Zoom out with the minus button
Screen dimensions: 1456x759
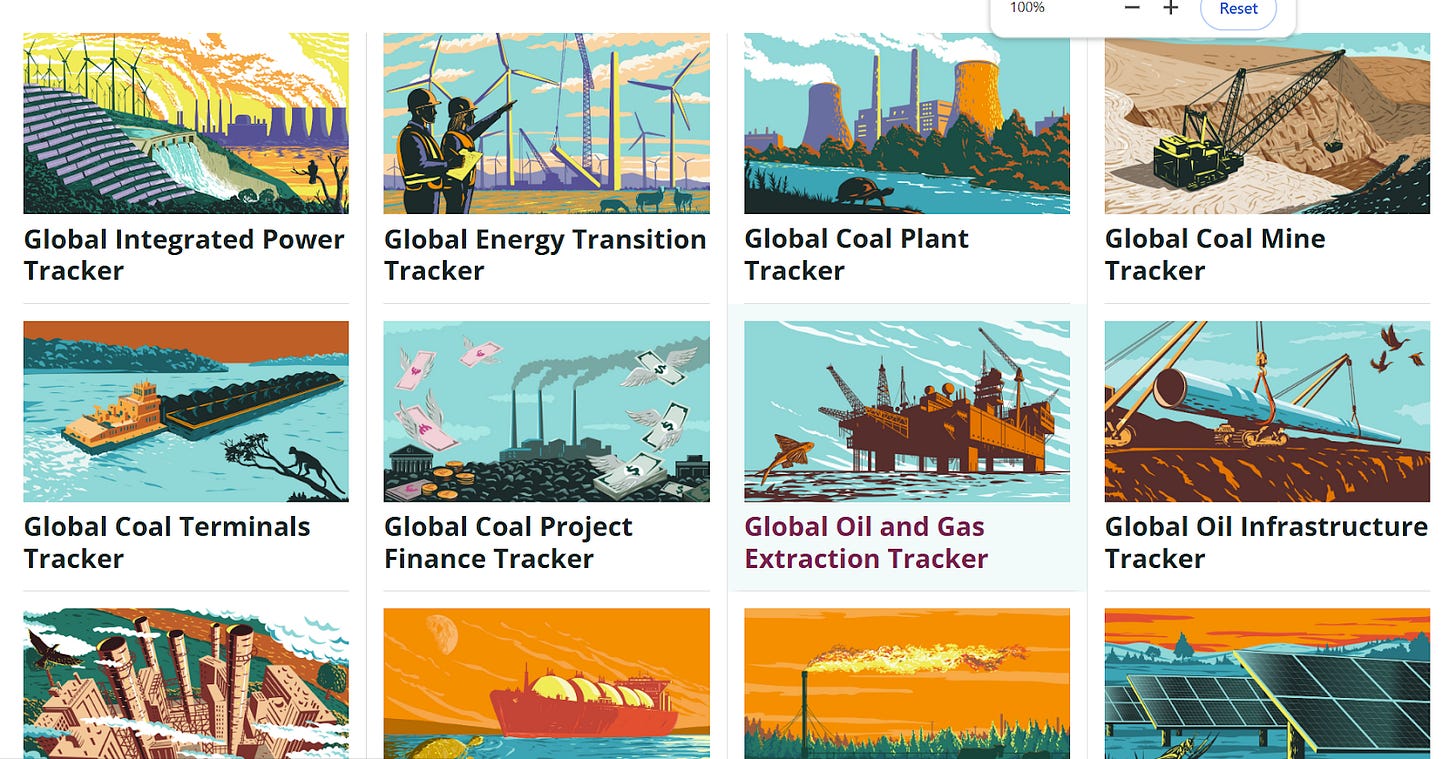(1132, 8)
